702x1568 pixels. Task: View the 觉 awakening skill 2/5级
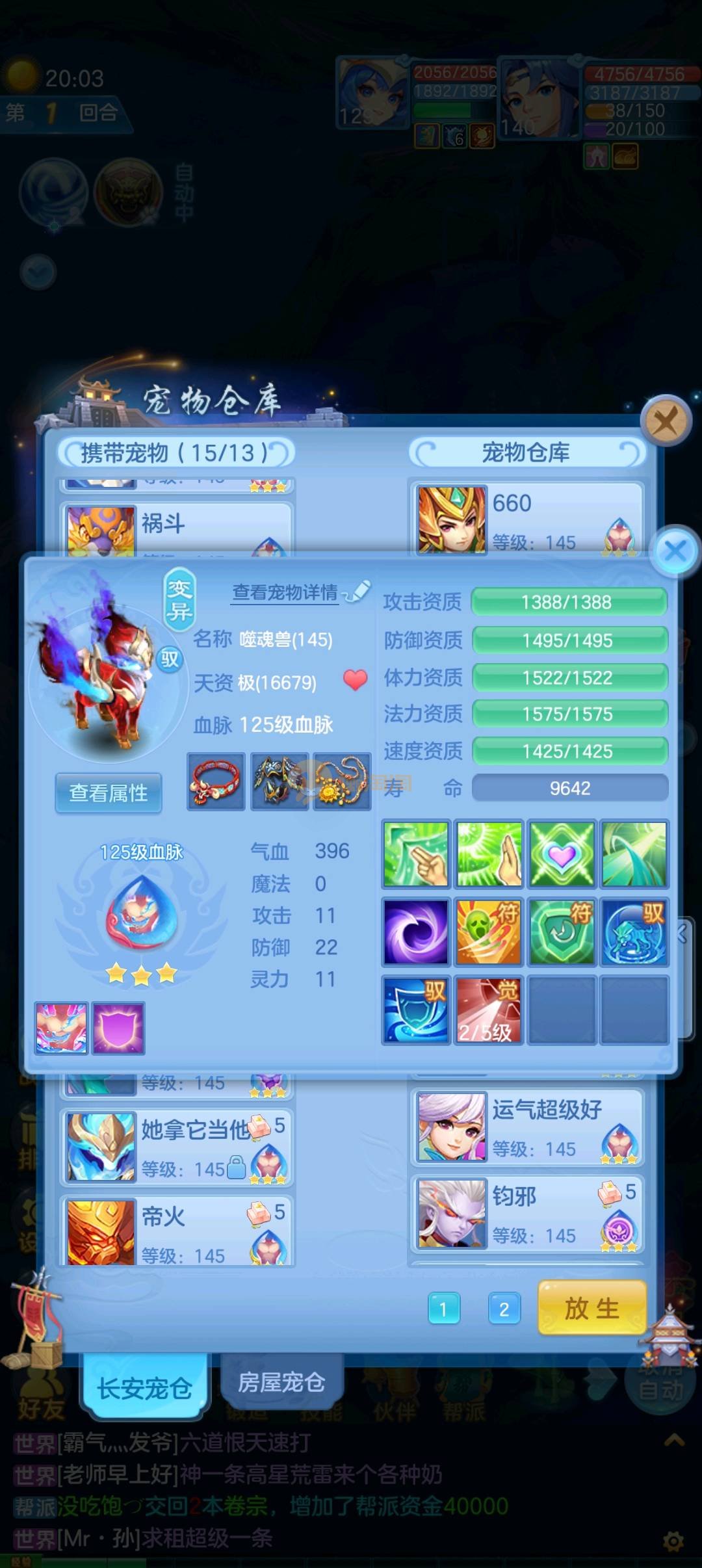(x=488, y=1010)
